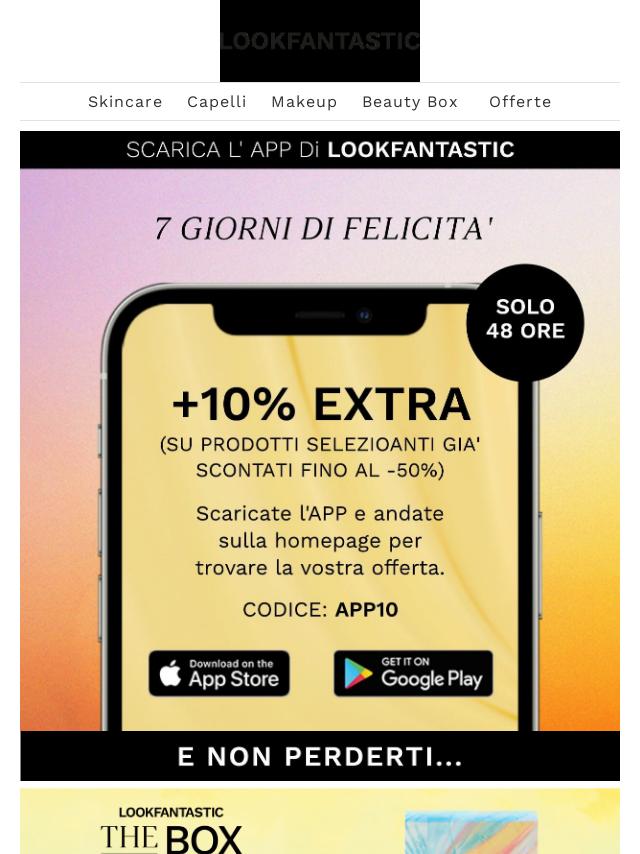Open the Beauty Box link
This screenshot has width=640, height=854.
click(x=409, y=102)
